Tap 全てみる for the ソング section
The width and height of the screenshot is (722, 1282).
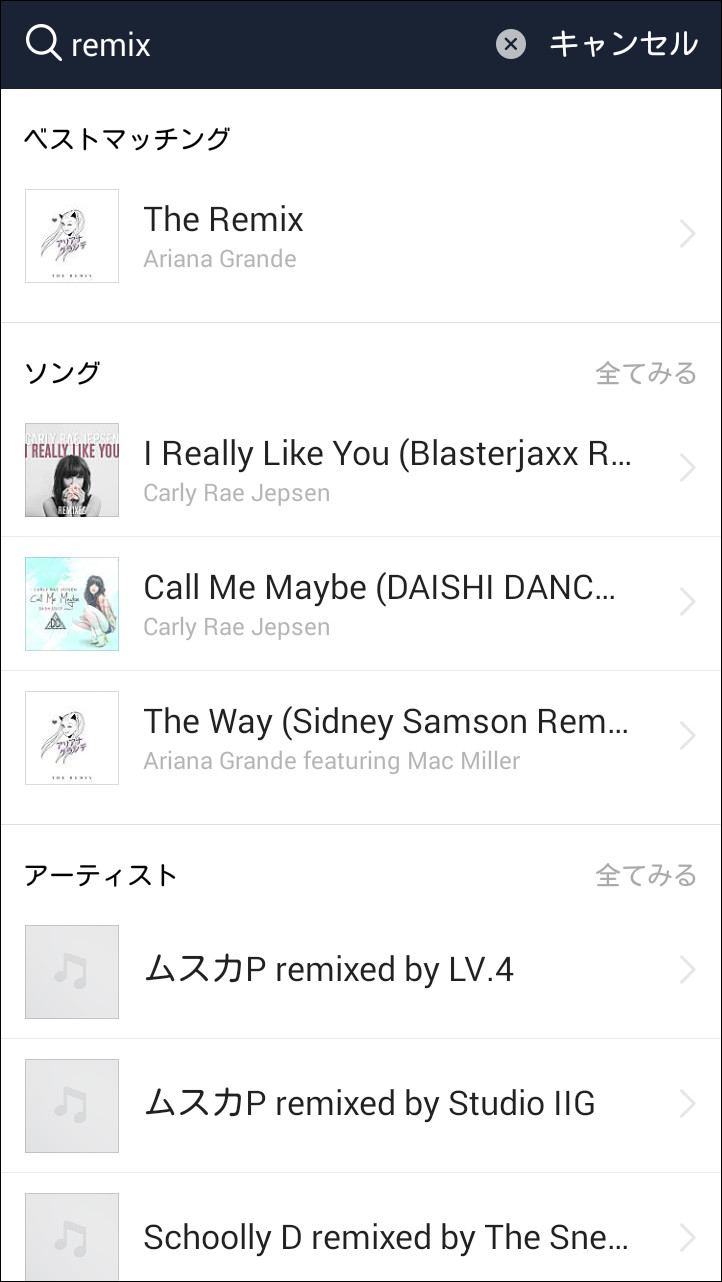(x=646, y=371)
